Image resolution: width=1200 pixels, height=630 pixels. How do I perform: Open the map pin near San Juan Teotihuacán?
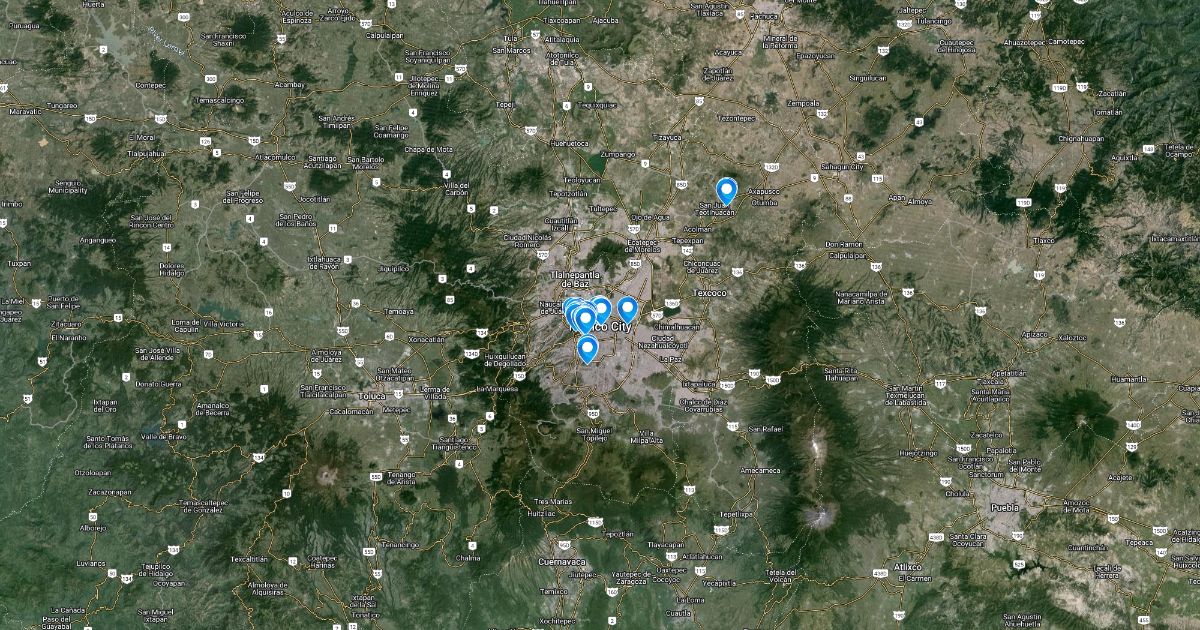[727, 188]
